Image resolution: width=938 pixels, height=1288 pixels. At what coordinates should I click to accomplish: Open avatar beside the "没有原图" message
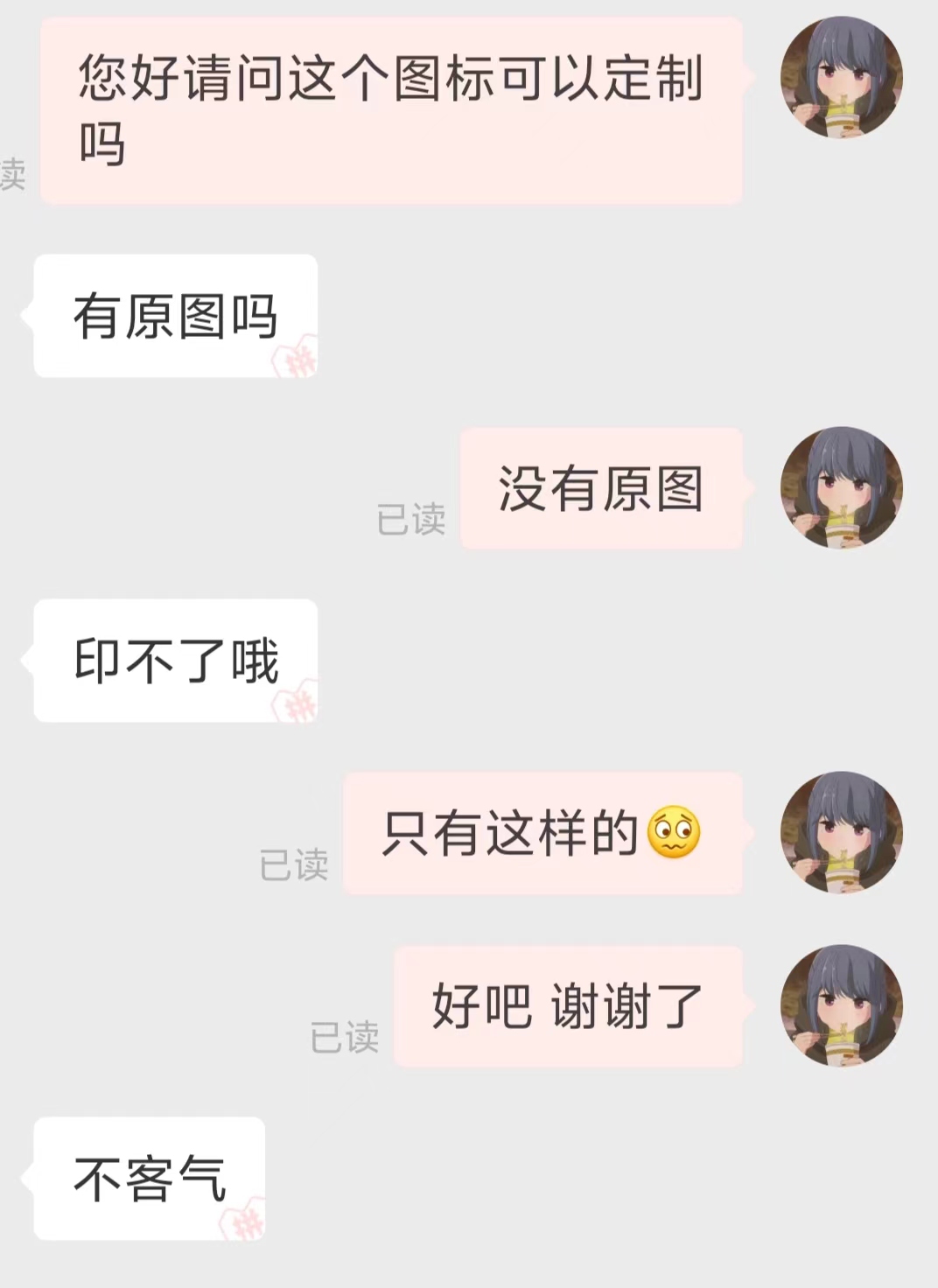pyautogui.click(x=841, y=487)
